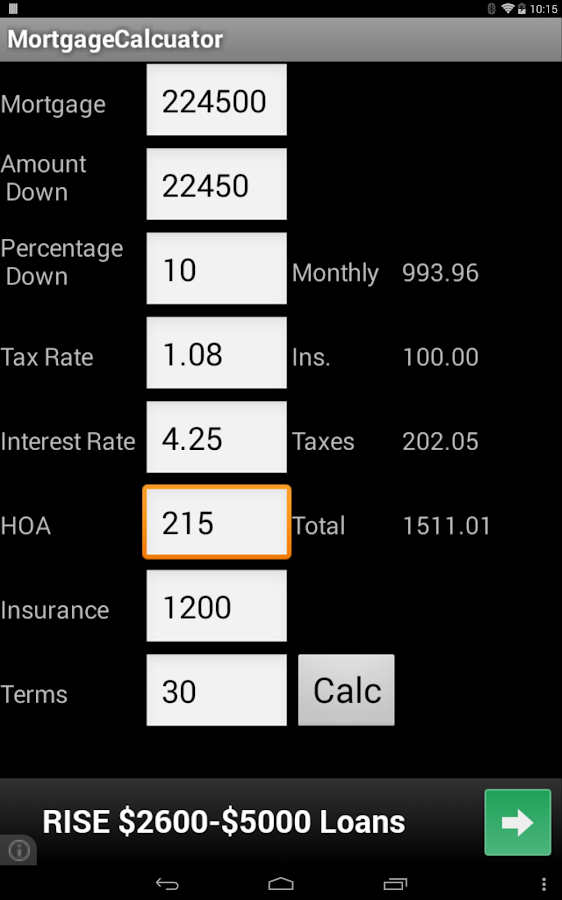
Task: Select the Tax Rate field
Action: (x=216, y=353)
